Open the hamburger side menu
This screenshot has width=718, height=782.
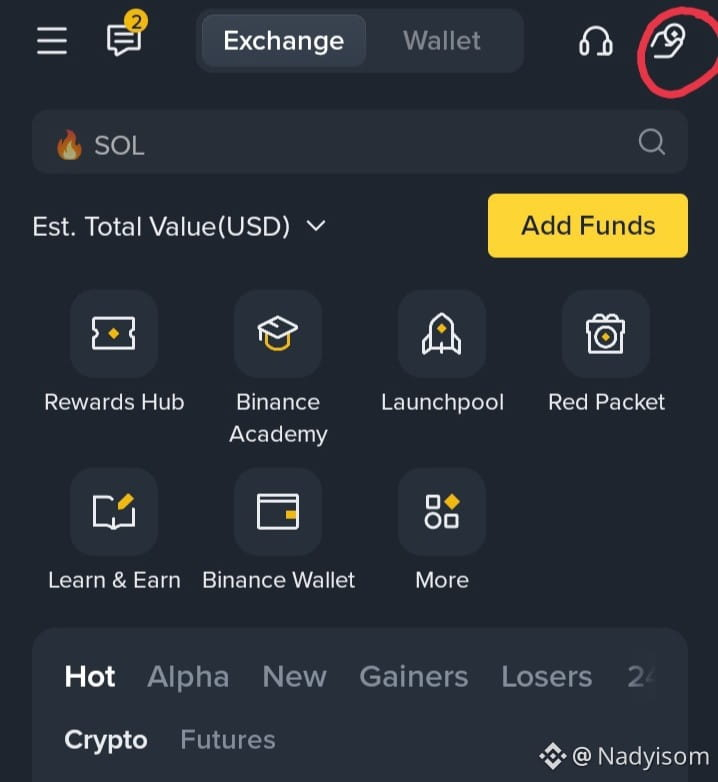[x=52, y=41]
